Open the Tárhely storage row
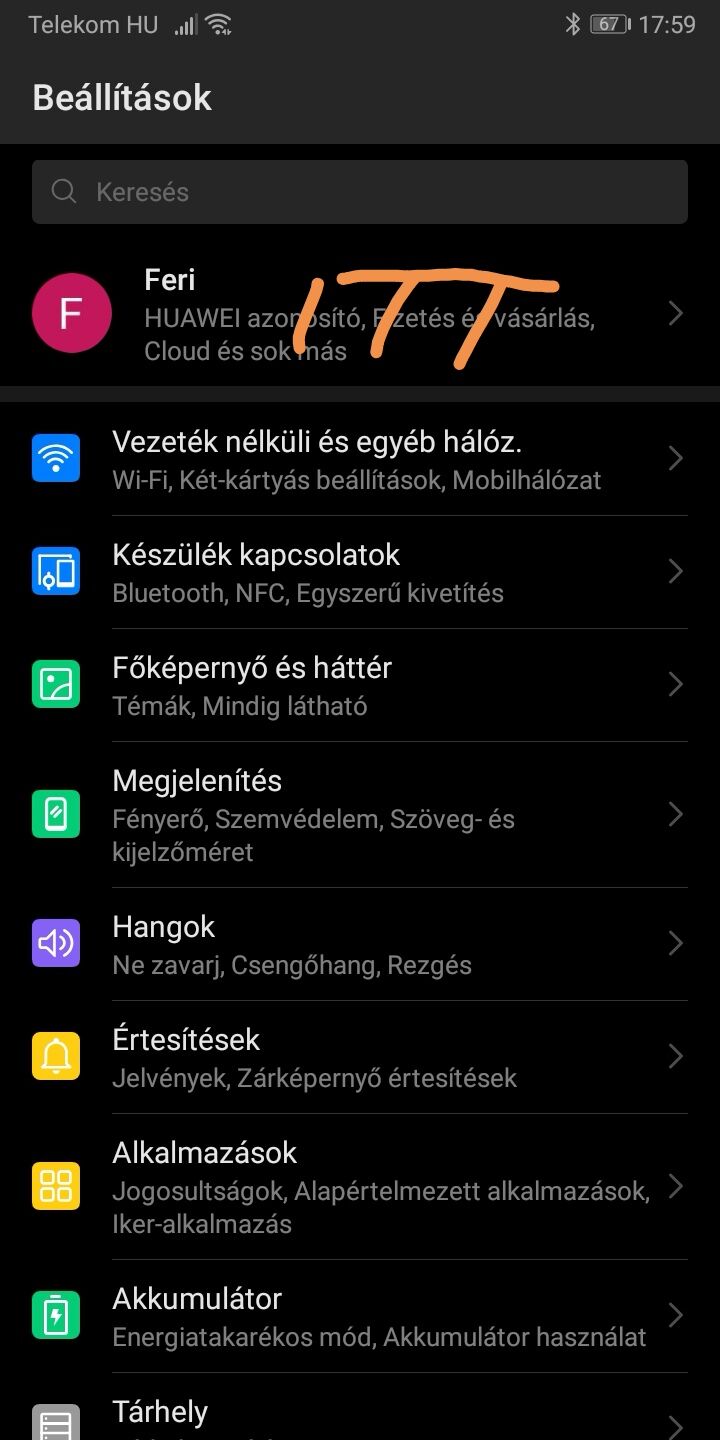720x1440 pixels. pyautogui.click(x=360, y=1407)
